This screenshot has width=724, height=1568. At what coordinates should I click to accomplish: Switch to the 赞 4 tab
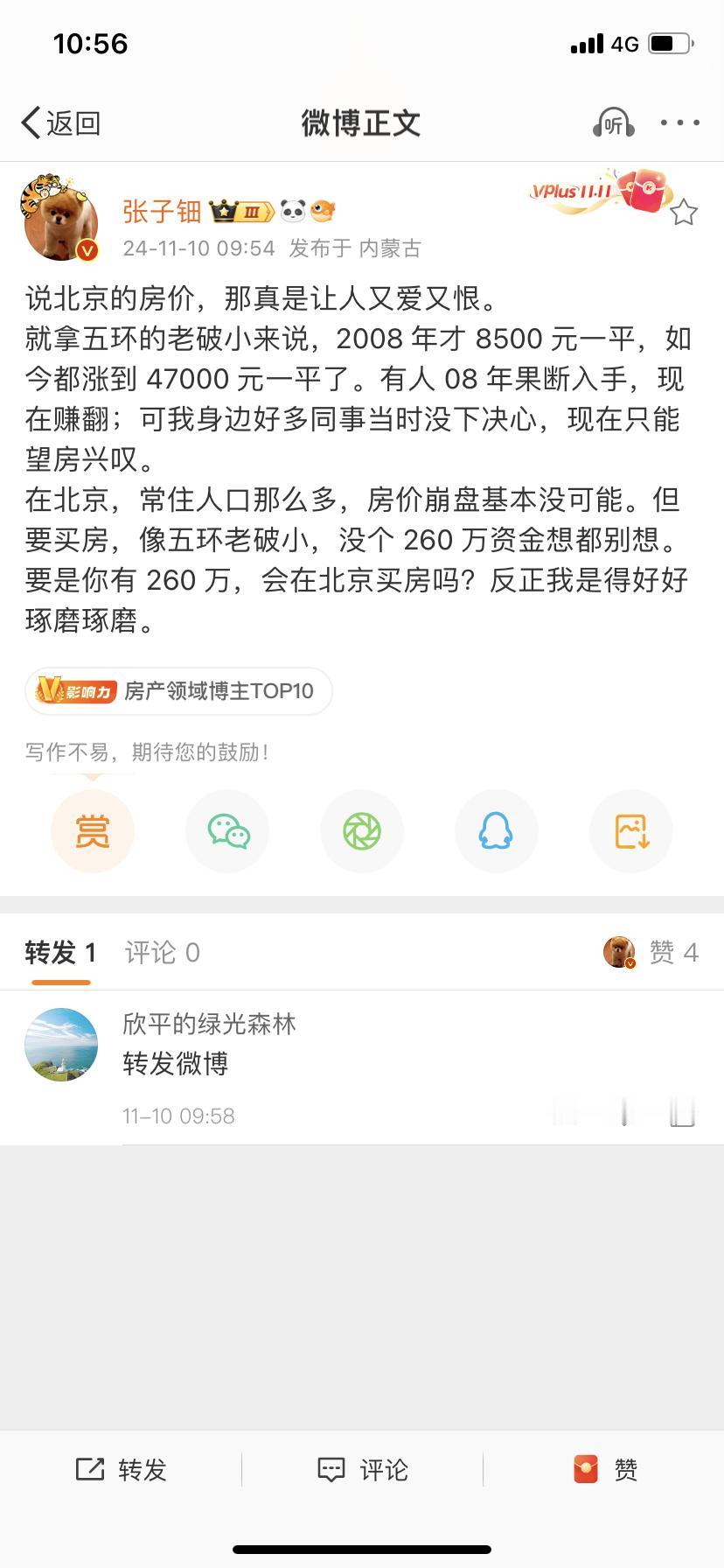click(x=673, y=952)
